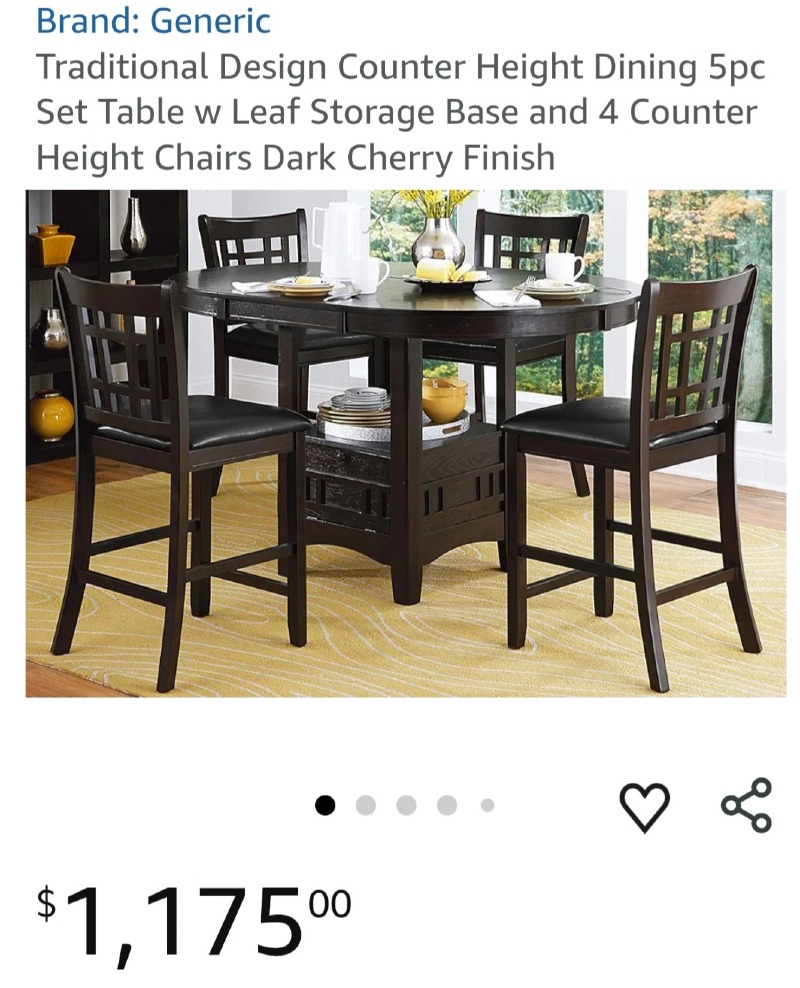Jump to the second product image dot
800x988 pixels.
point(365,805)
